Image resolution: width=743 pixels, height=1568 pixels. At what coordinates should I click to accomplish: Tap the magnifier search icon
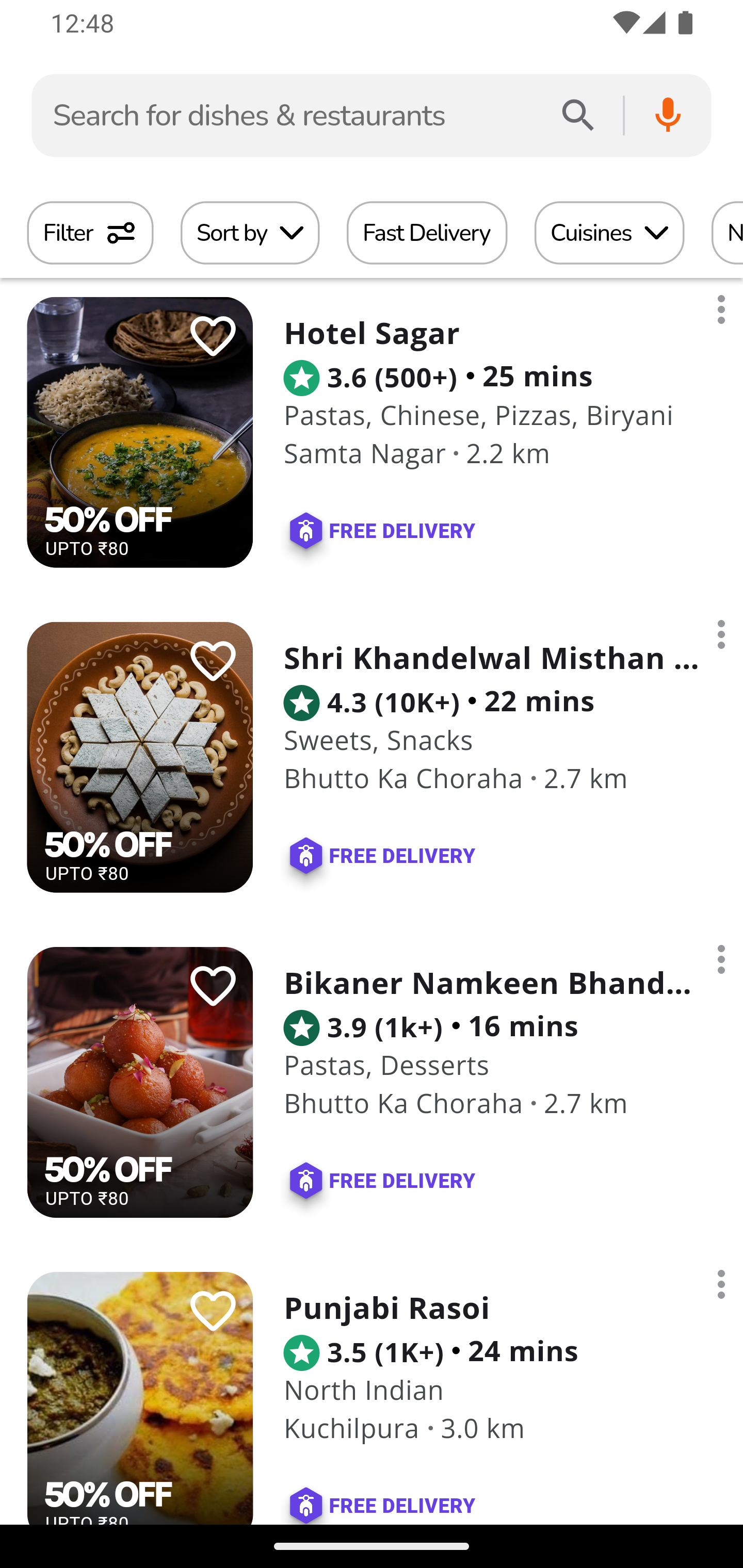point(578,116)
